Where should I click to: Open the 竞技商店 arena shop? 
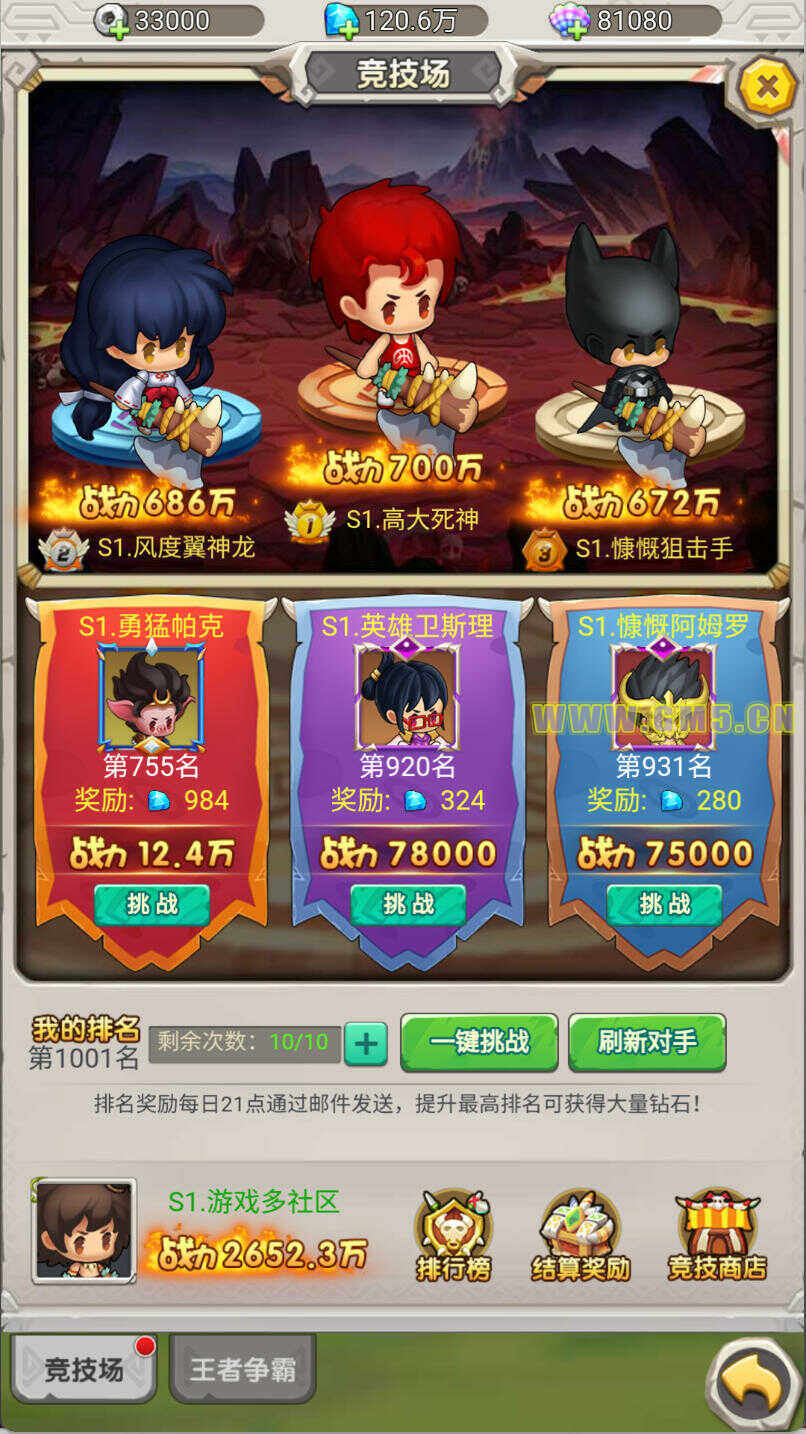point(717,1236)
